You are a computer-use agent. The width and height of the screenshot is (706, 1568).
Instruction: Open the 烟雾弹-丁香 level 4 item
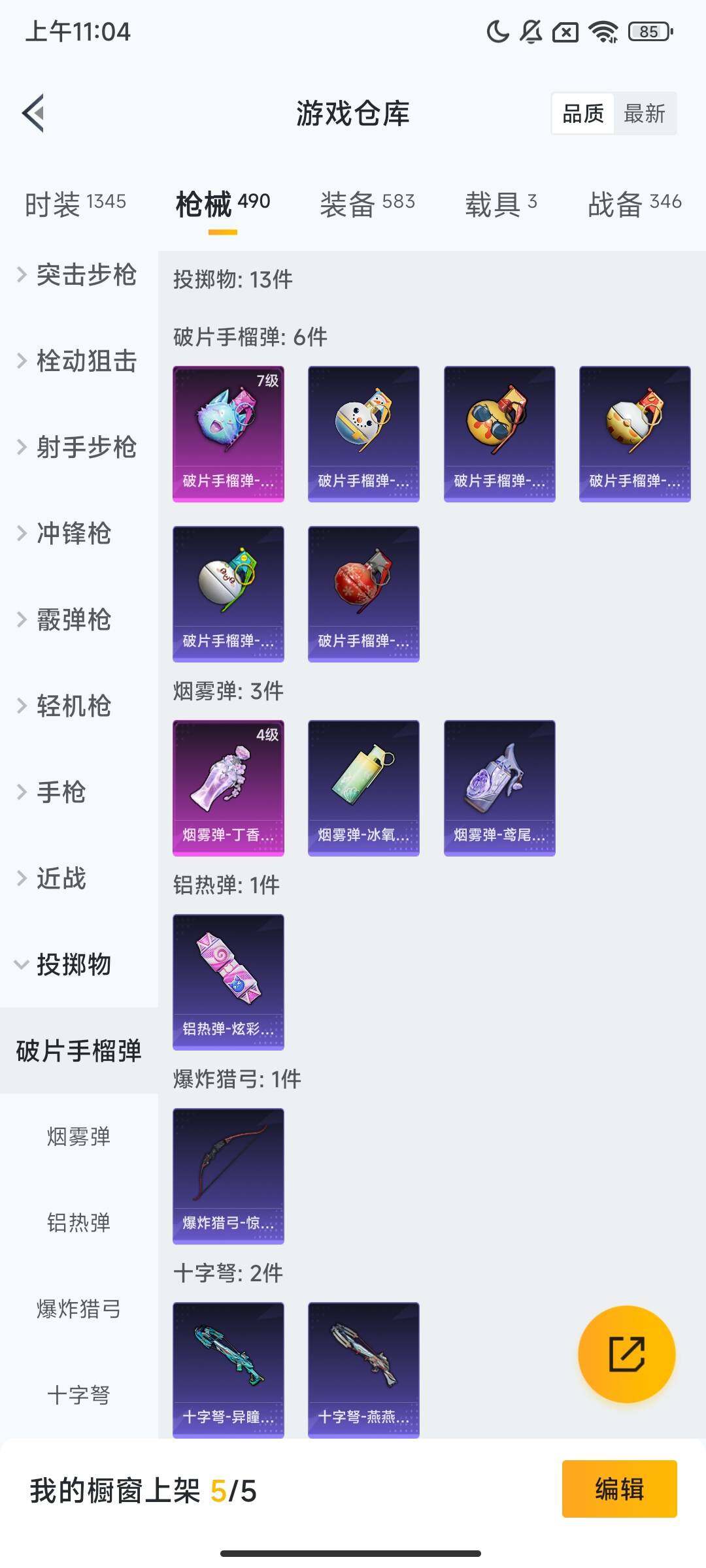pyautogui.click(x=228, y=788)
